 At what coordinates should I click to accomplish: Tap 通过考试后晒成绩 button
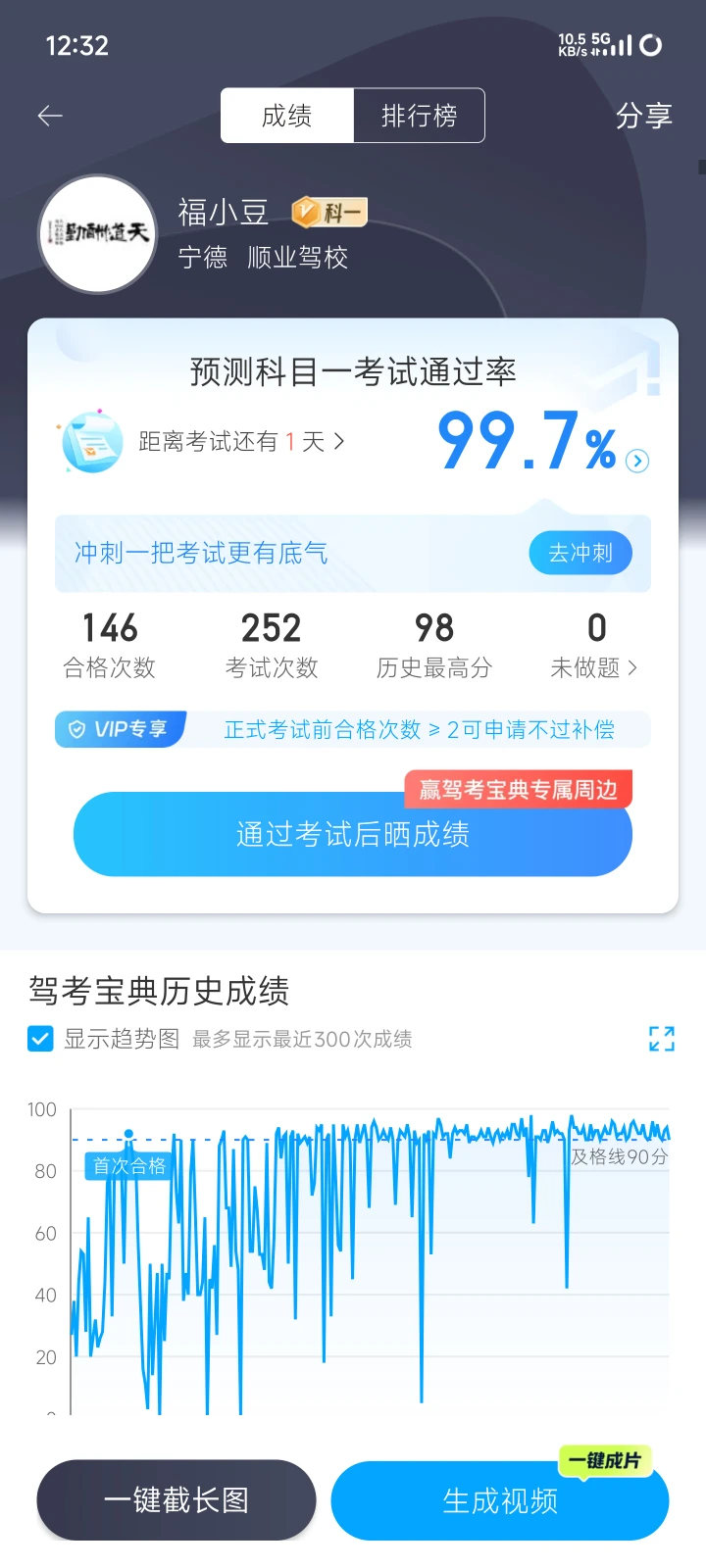coord(353,834)
